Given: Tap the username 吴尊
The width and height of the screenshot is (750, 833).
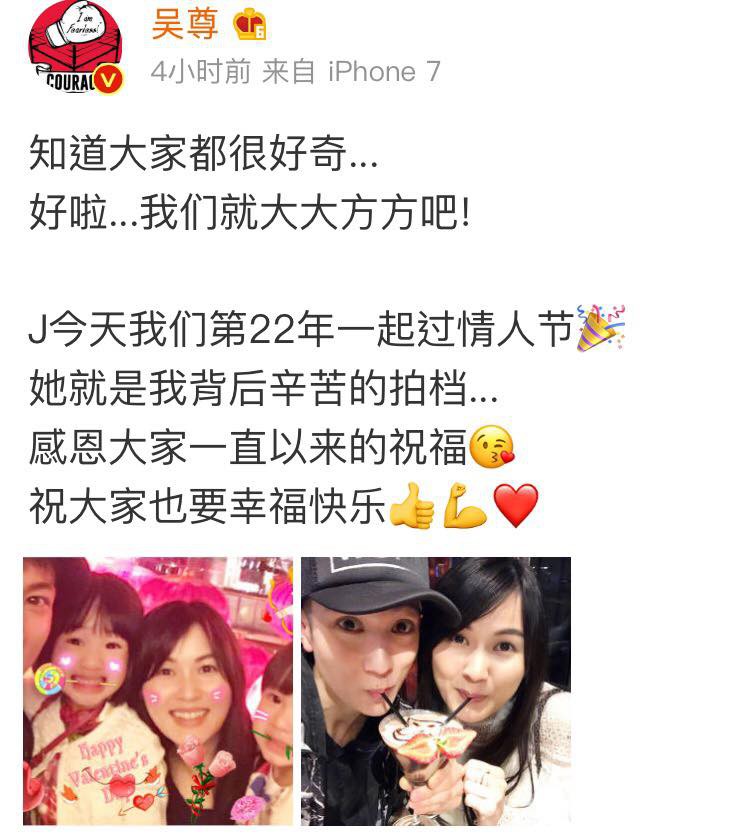Looking at the screenshot, I should [x=184, y=24].
